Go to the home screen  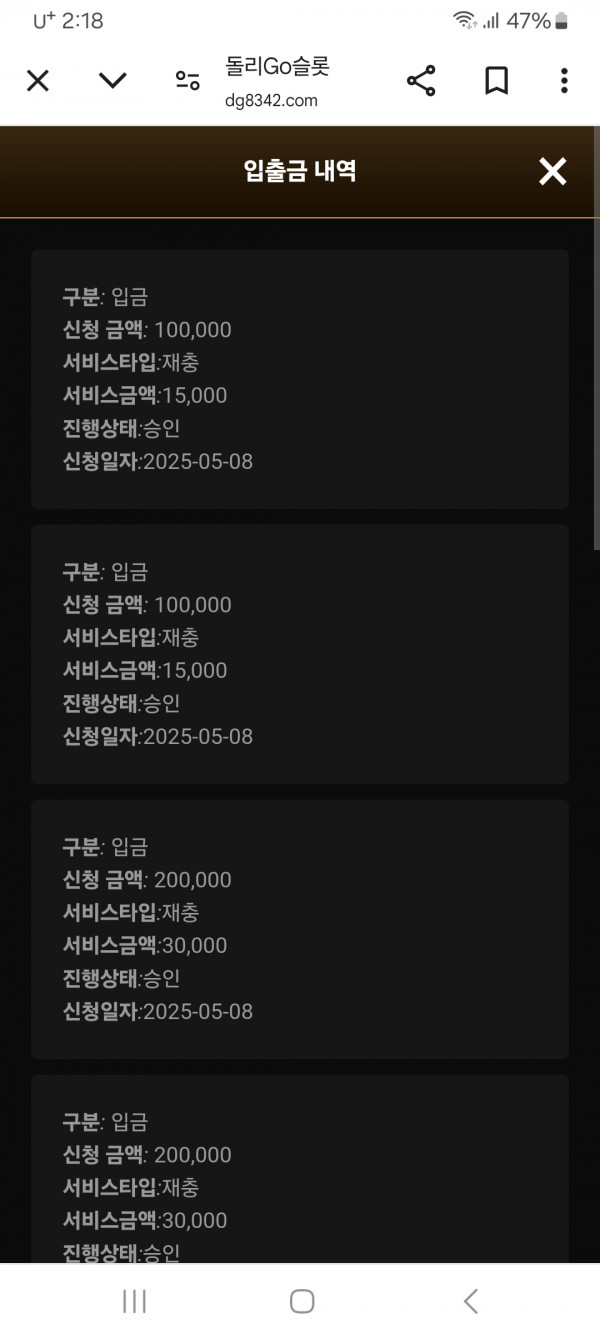(301, 1301)
